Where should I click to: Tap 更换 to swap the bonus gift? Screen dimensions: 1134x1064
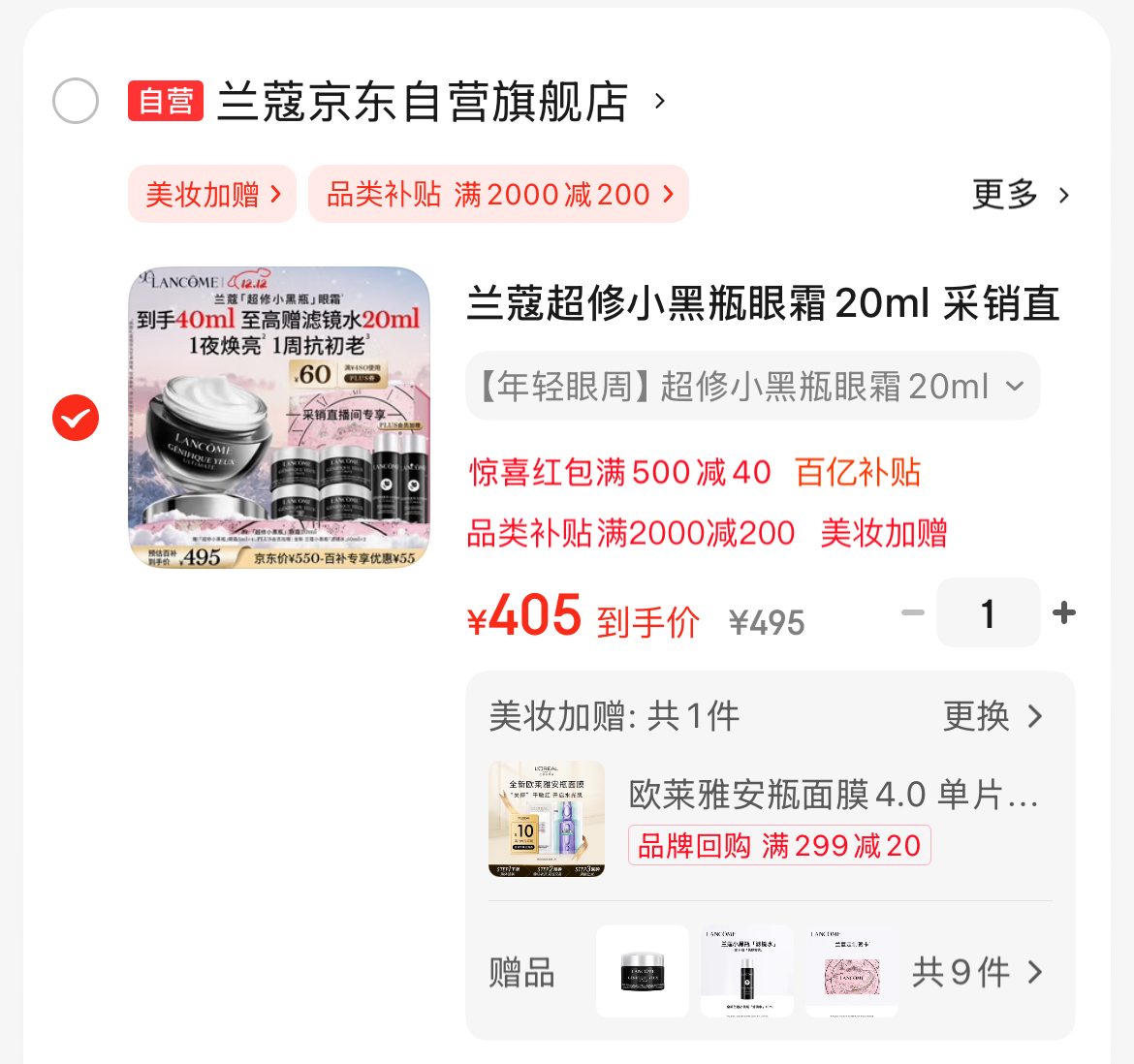992,717
